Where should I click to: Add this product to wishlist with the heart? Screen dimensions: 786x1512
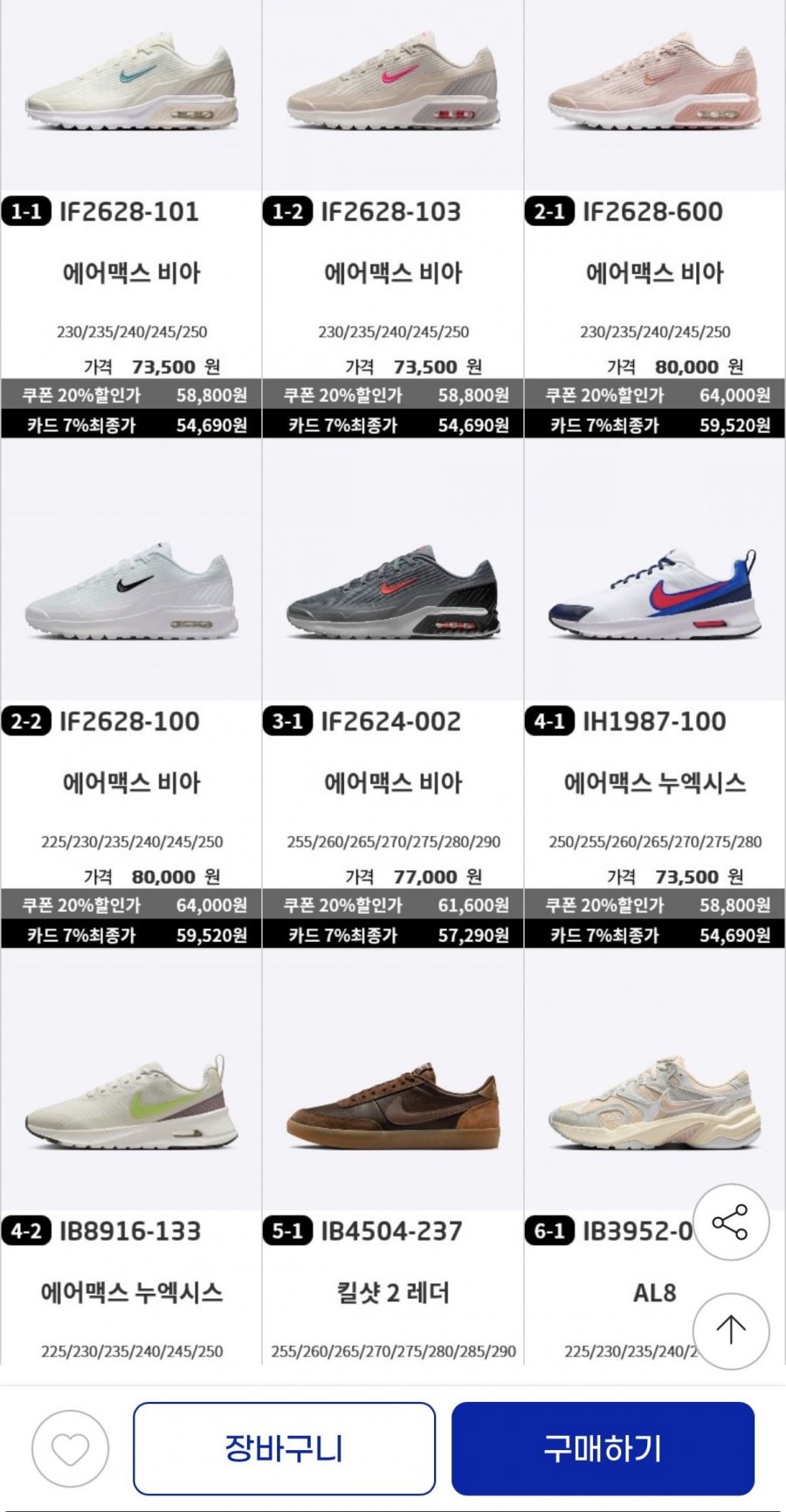70,1449
